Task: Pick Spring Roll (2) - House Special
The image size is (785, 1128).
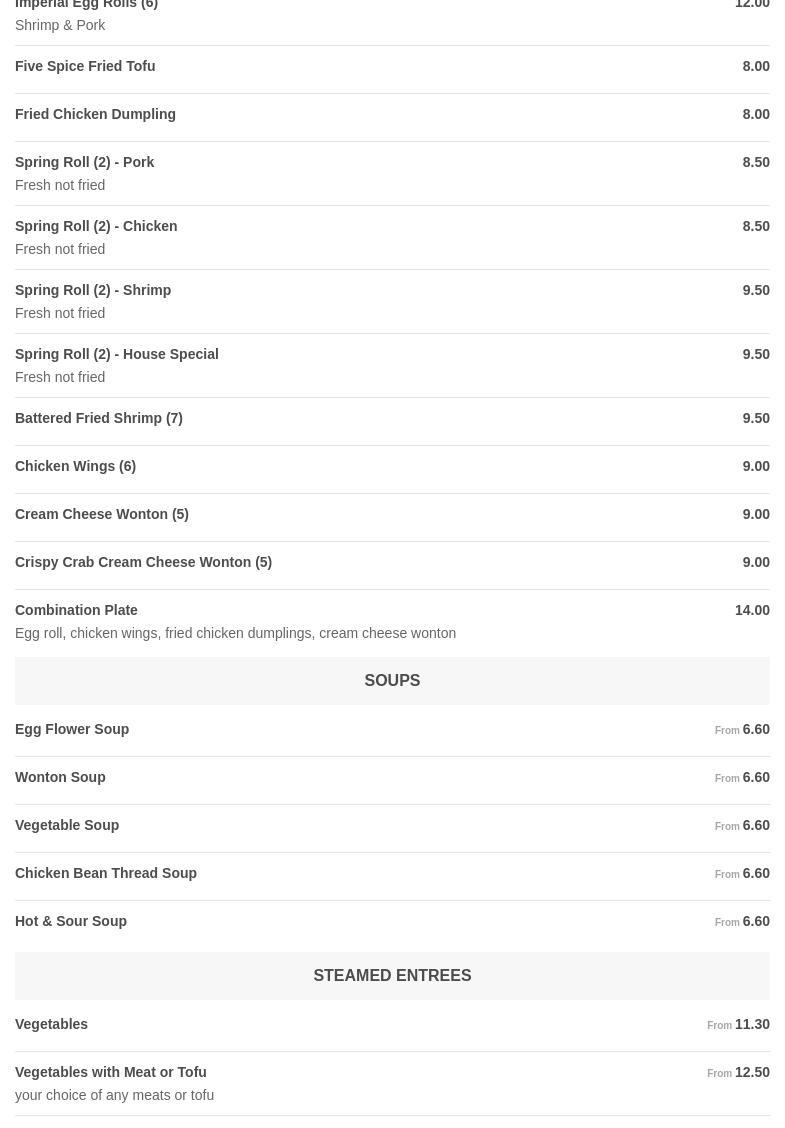Action: click(x=117, y=354)
